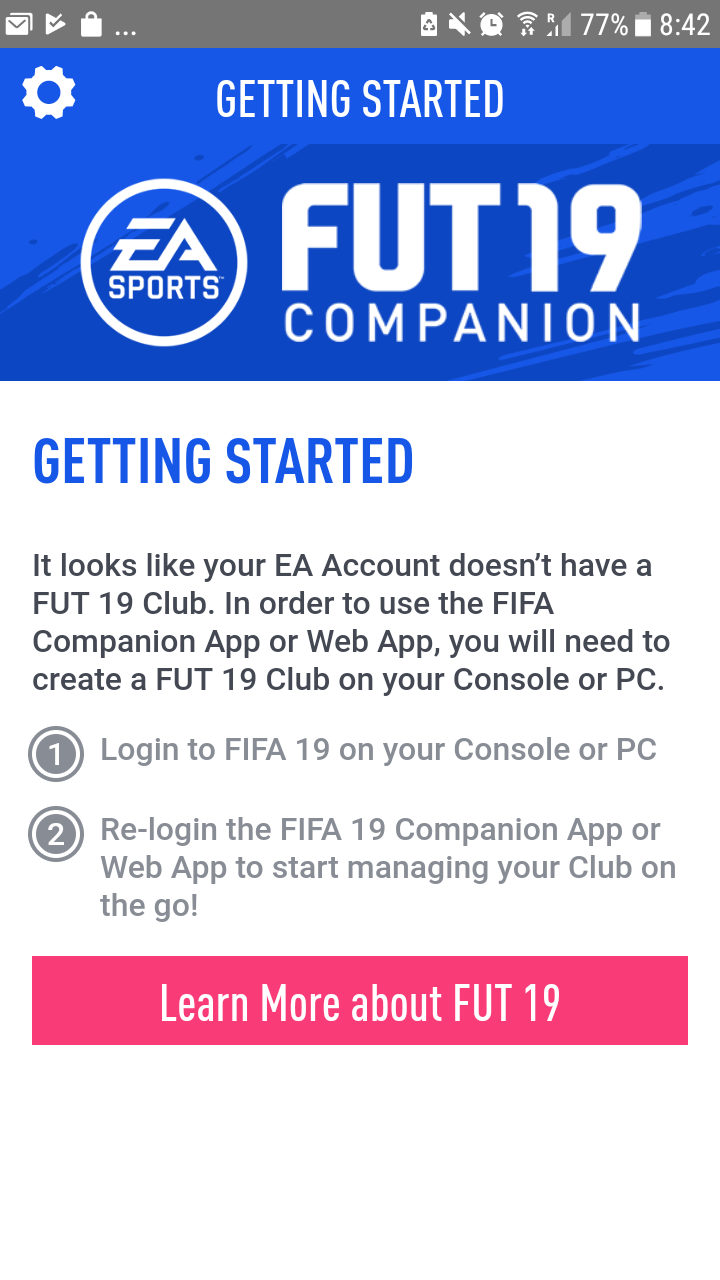
Task: Open the settings gear icon
Action: coord(48,93)
